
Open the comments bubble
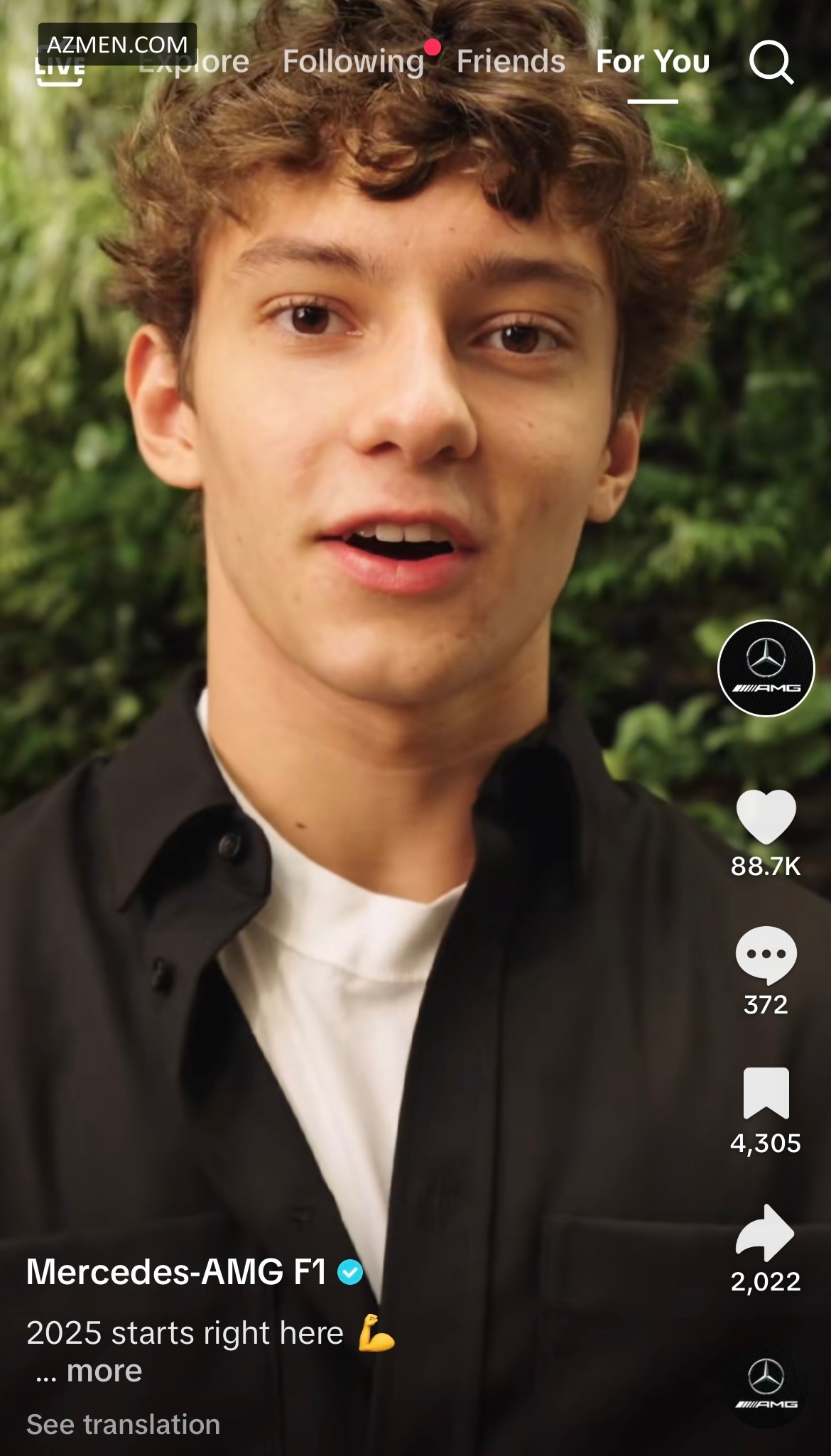pyautogui.click(x=766, y=954)
